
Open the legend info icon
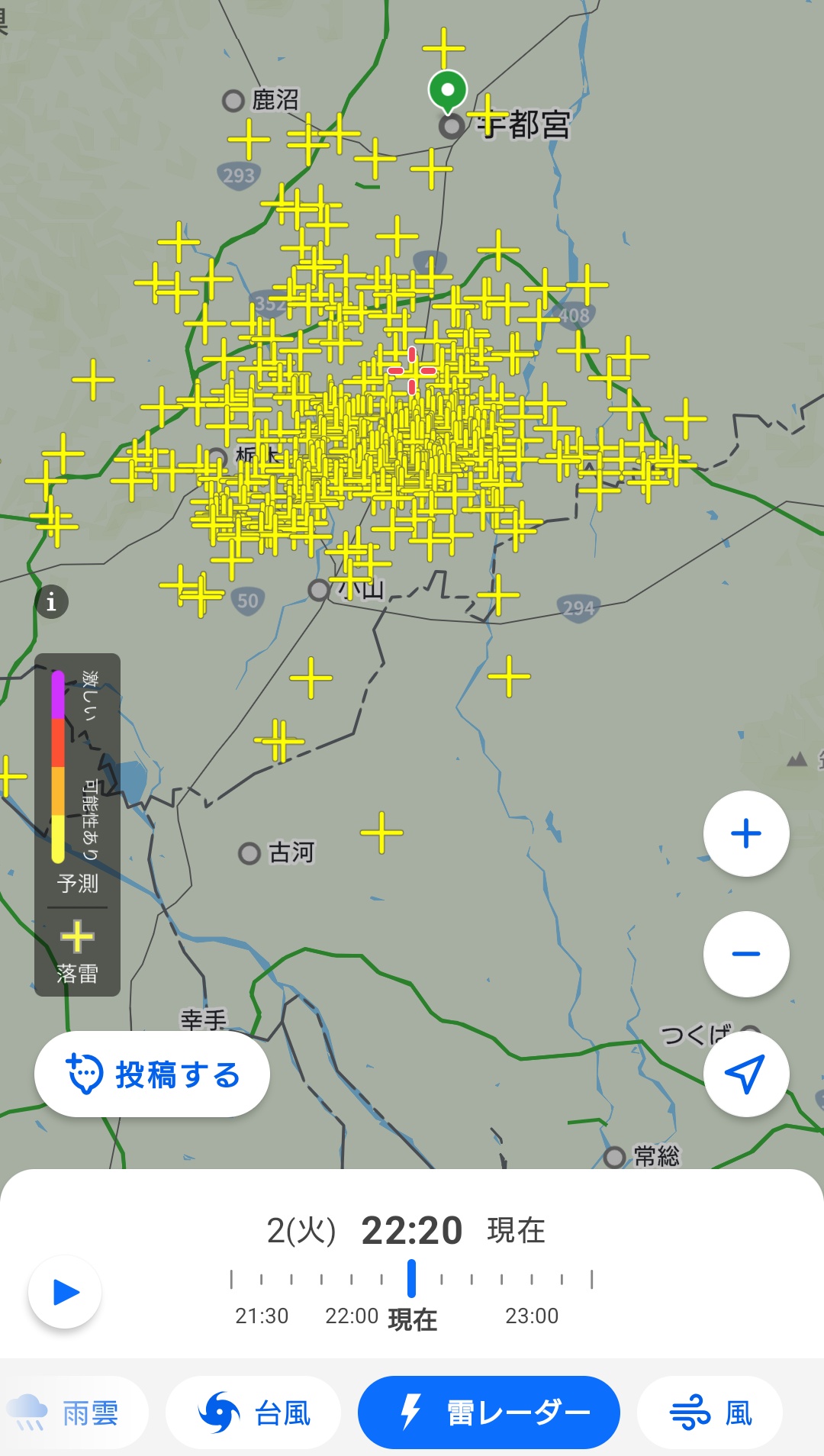tap(52, 602)
